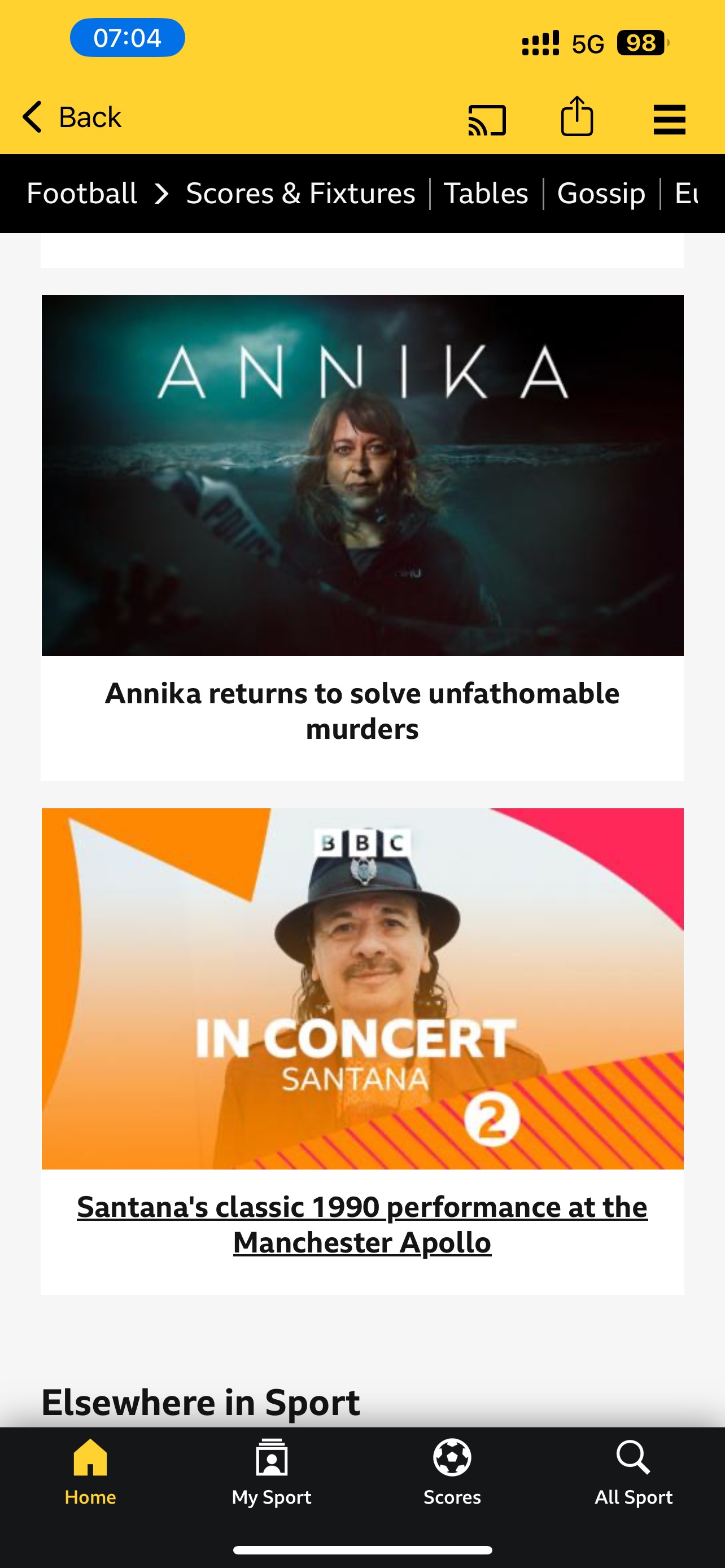Open the Gossip page

(x=601, y=194)
